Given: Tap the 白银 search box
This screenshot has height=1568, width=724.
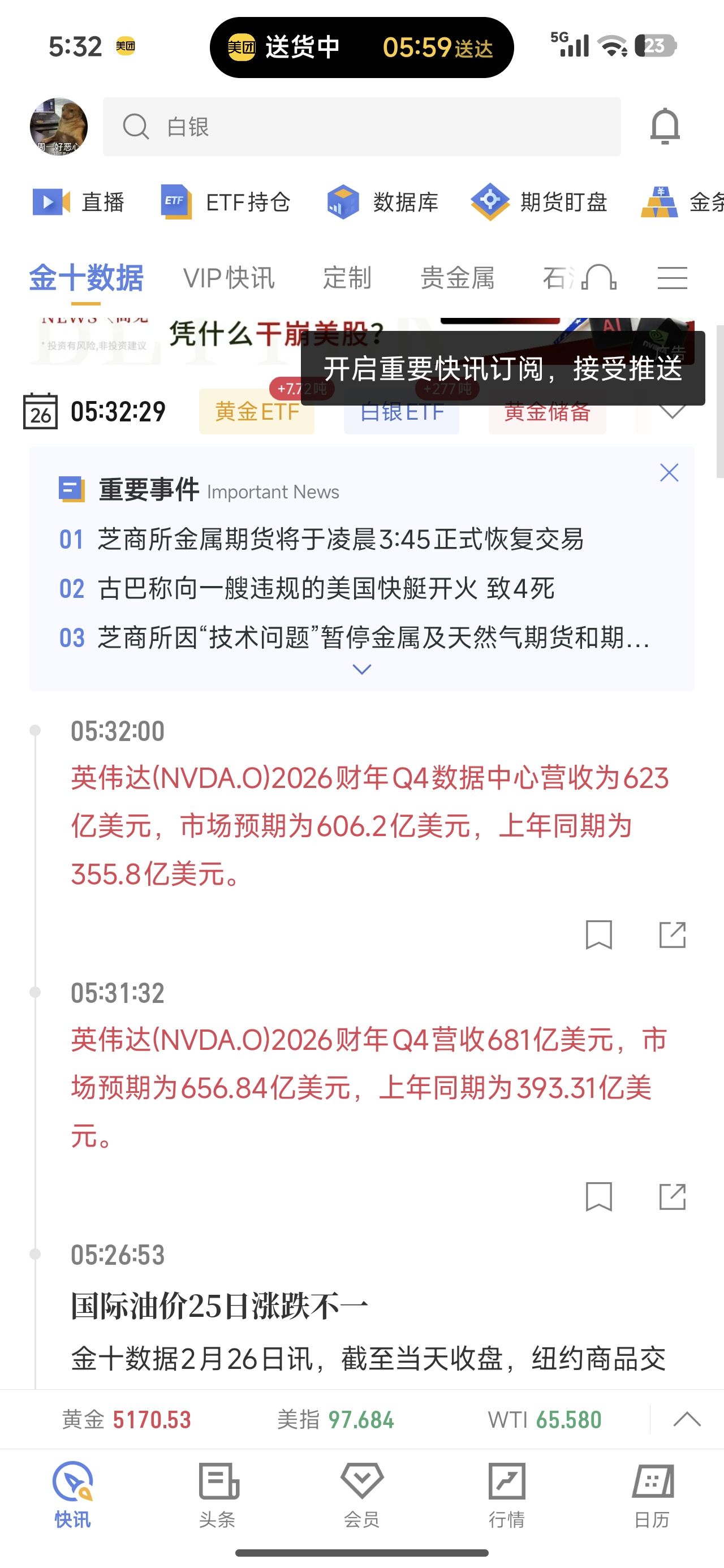Looking at the screenshot, I should pos(361,127).
